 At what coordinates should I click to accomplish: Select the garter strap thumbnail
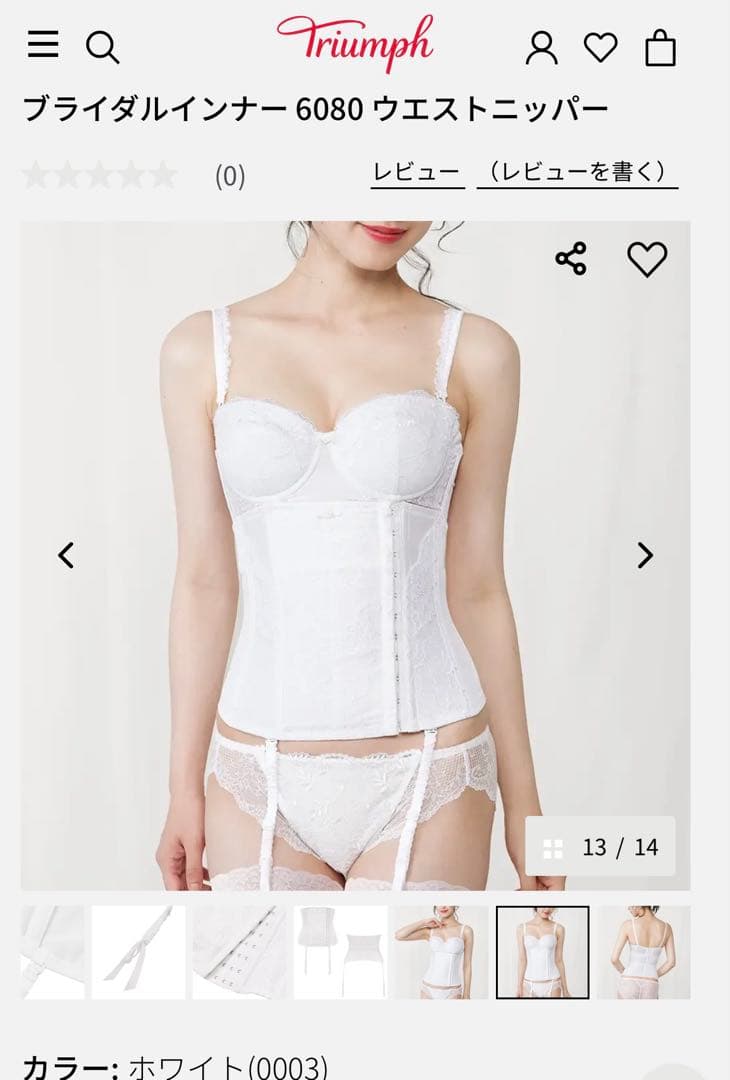coord(138,952)
